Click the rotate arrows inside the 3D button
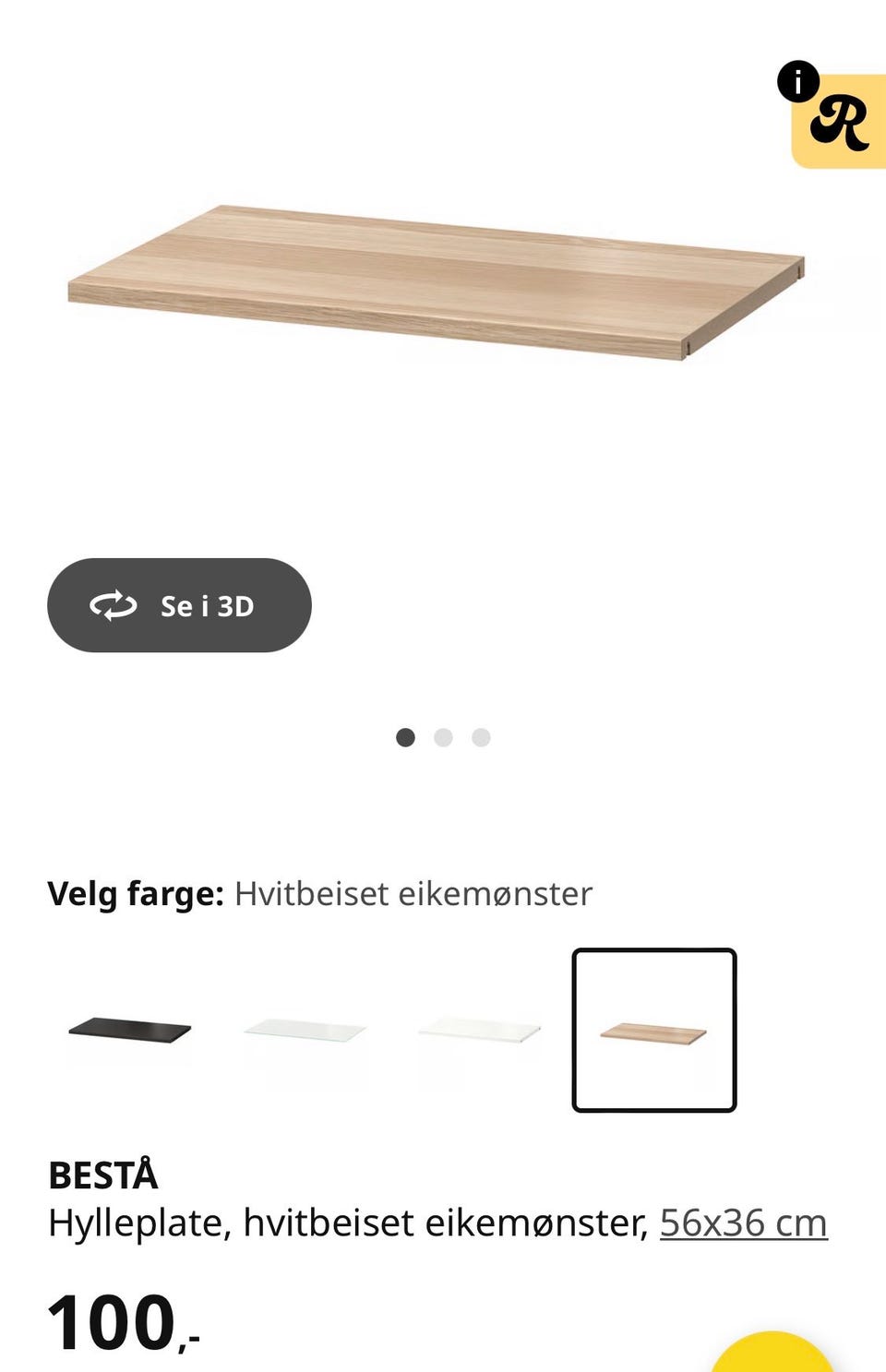Viewport: 886px width, 1372px height. 114,606
